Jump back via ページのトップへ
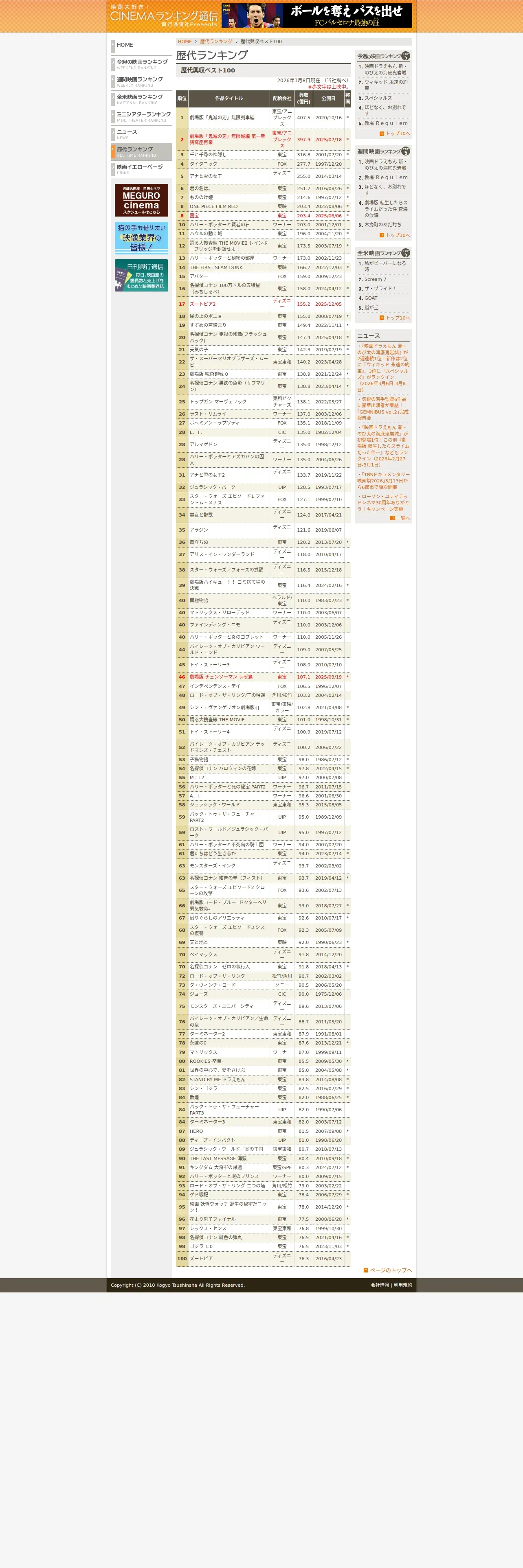 [388, 1270]
